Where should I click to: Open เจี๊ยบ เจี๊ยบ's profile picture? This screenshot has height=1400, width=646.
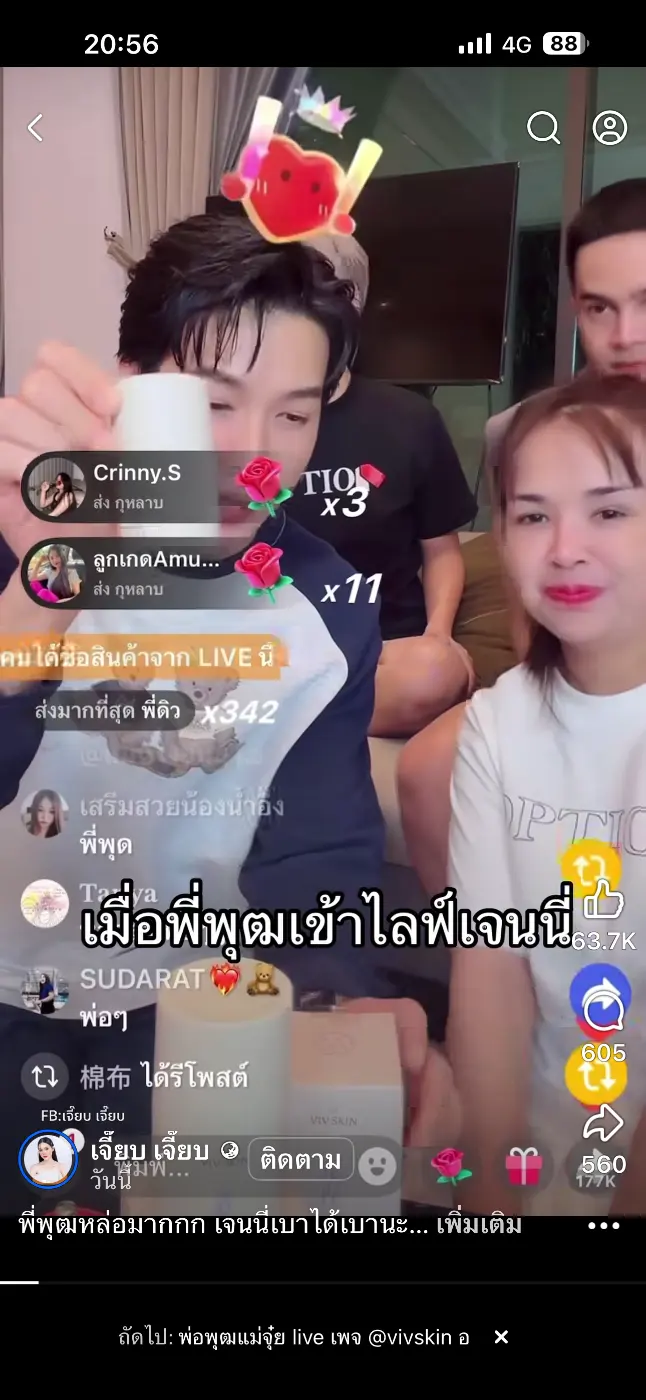pyautogui.click(x=48, y=1159)
